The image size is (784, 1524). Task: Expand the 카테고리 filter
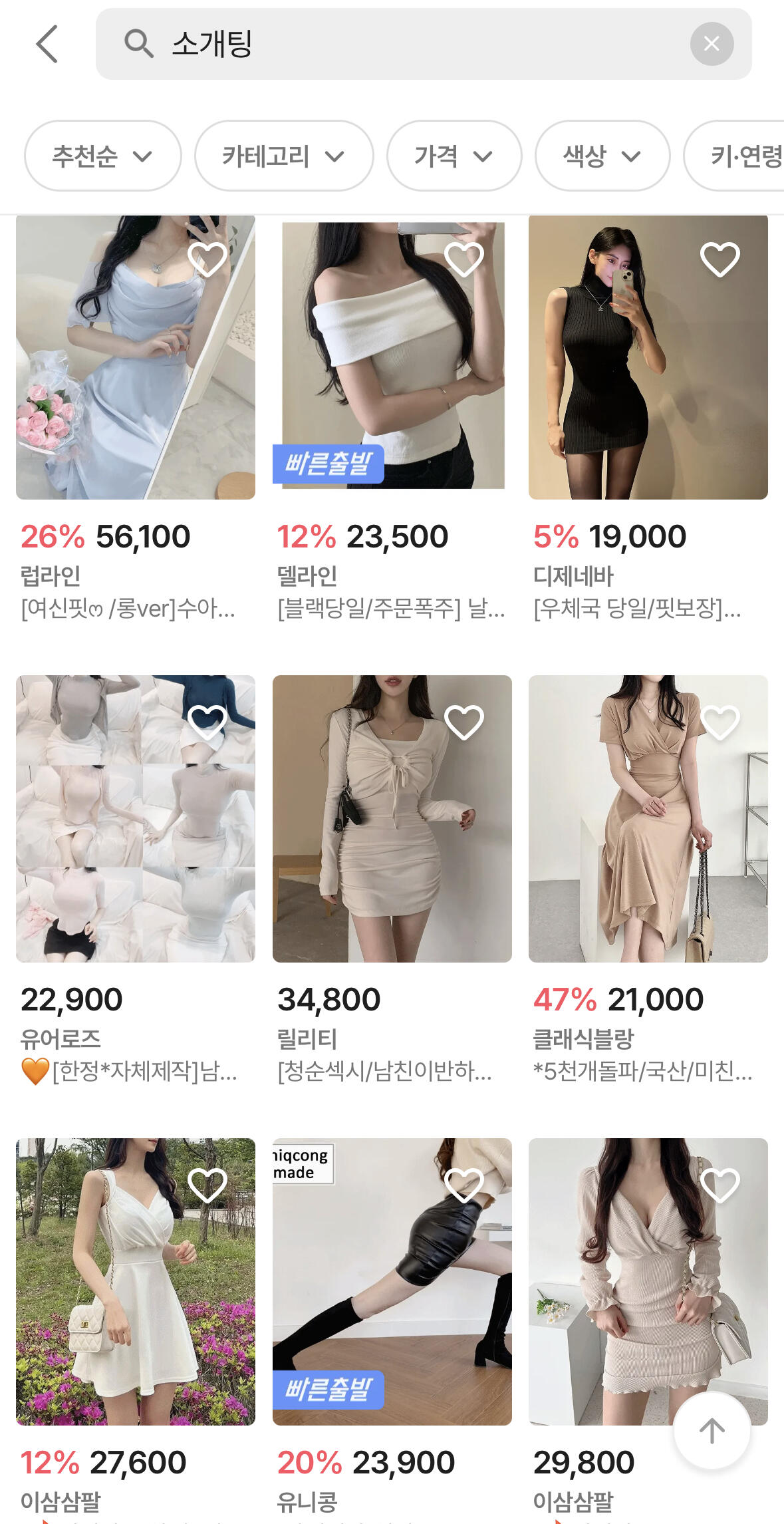coord(283,156)
